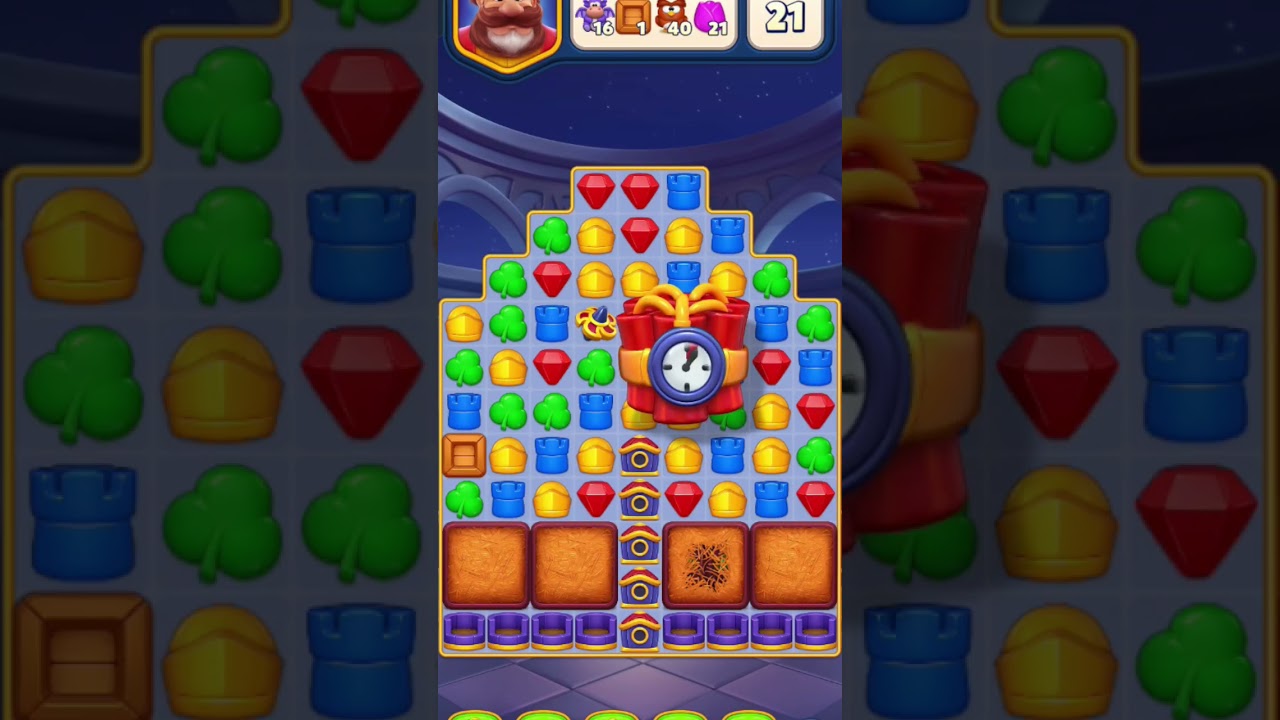Tap the wooden crate on the board
This screenshot has height=720, width=1280.
[x=464, y=455]
